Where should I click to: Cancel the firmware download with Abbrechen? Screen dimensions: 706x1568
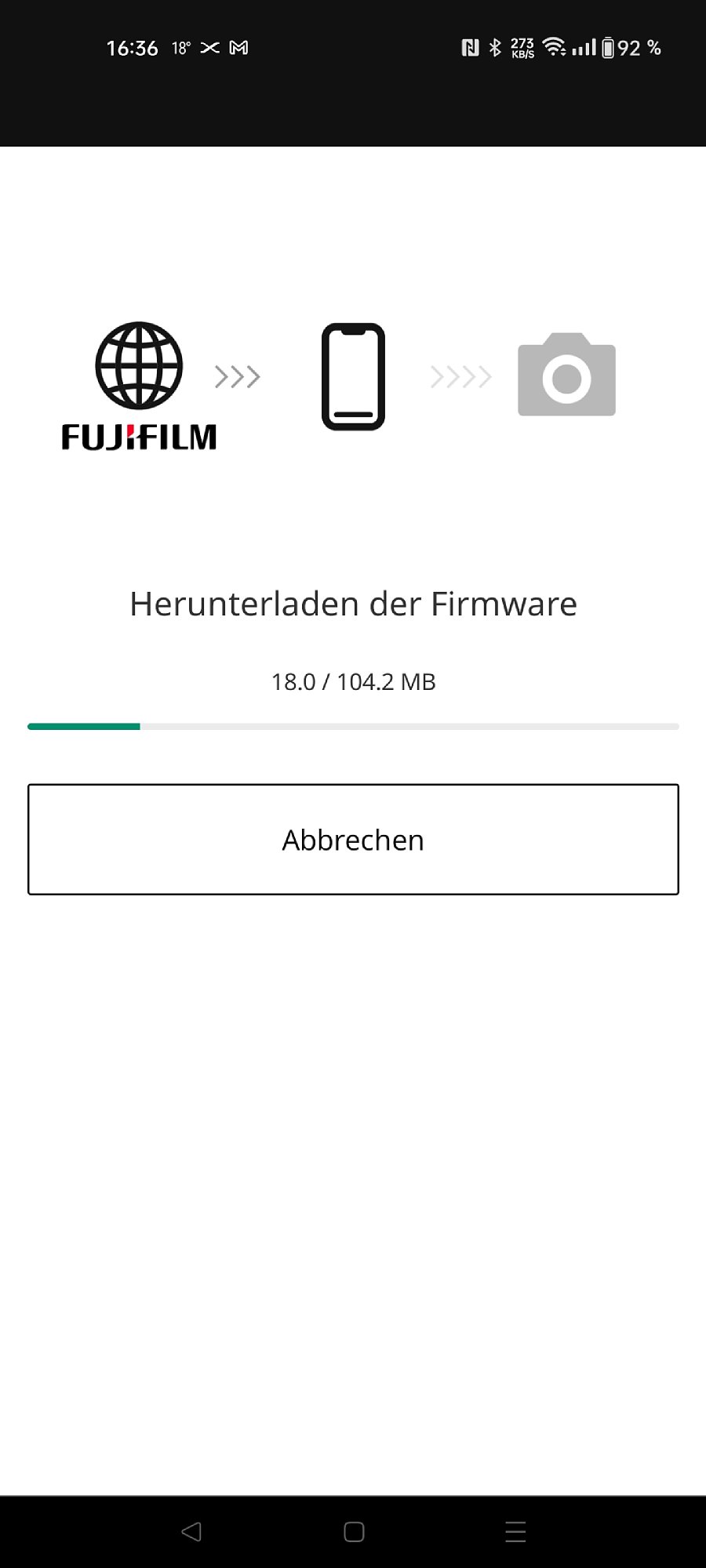tap(353, 839)
